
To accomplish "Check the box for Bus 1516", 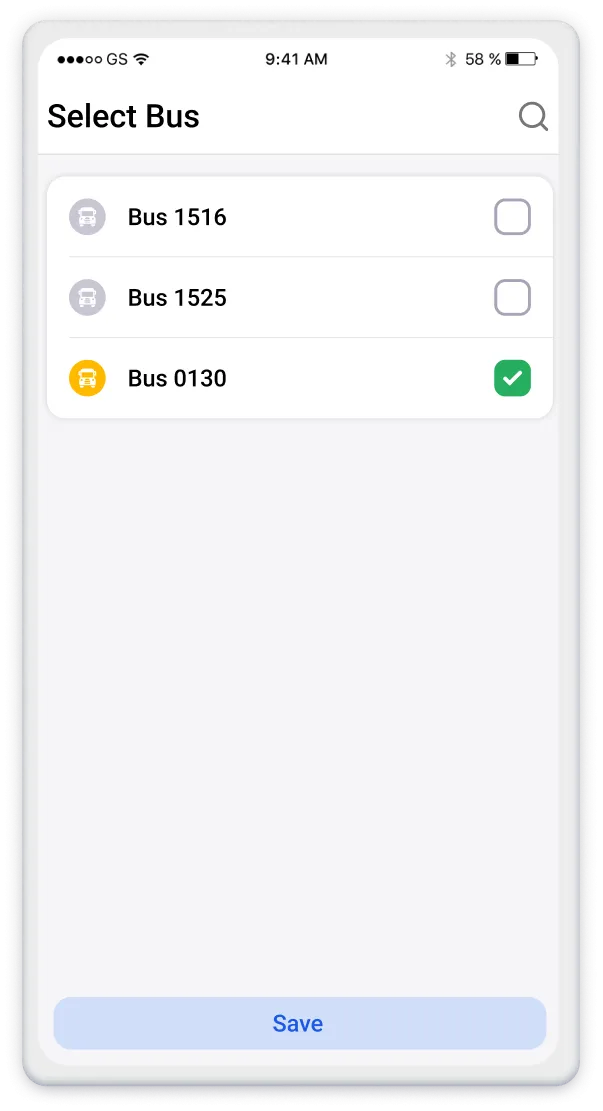I will (512, 217).
